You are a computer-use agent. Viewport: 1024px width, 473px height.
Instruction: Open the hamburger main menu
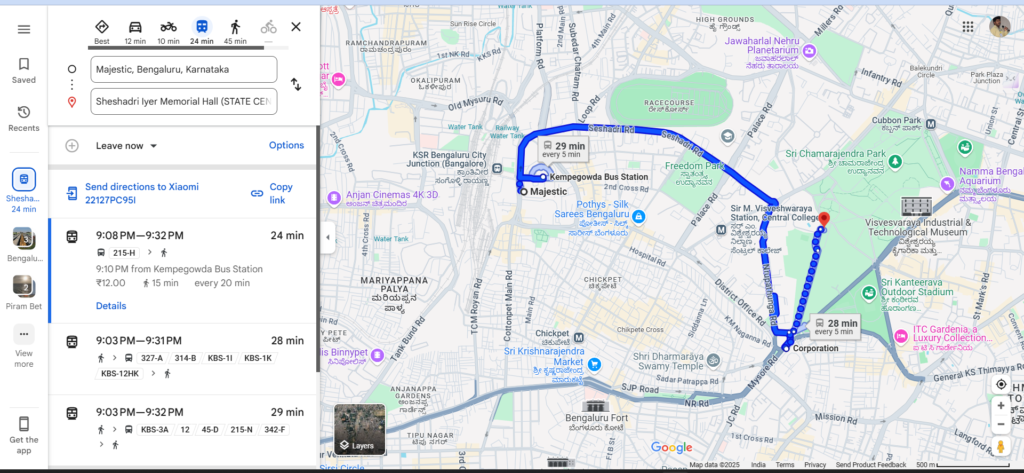point(24,29)
